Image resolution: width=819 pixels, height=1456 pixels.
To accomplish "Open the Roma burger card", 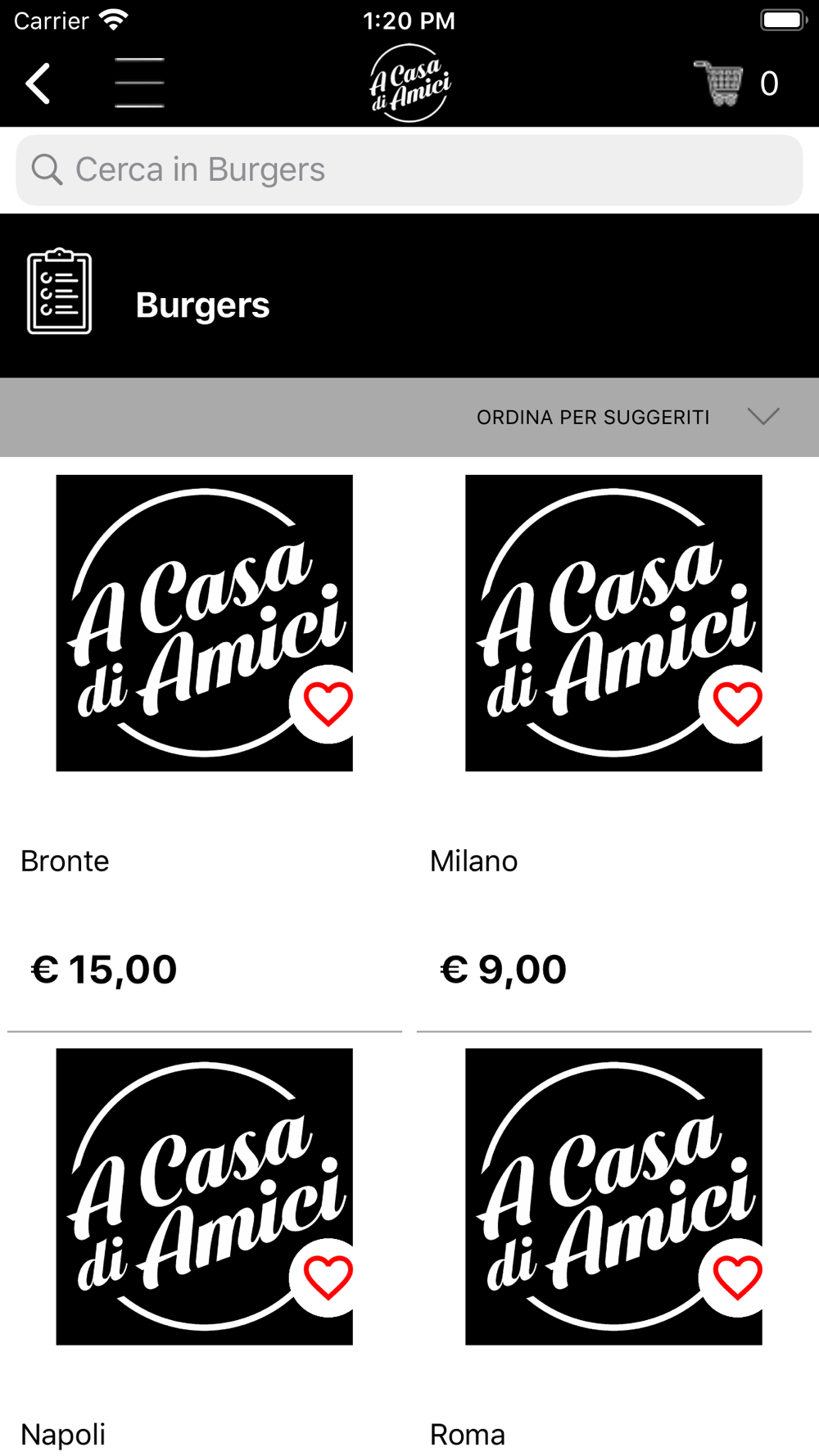I will 614,1249.
